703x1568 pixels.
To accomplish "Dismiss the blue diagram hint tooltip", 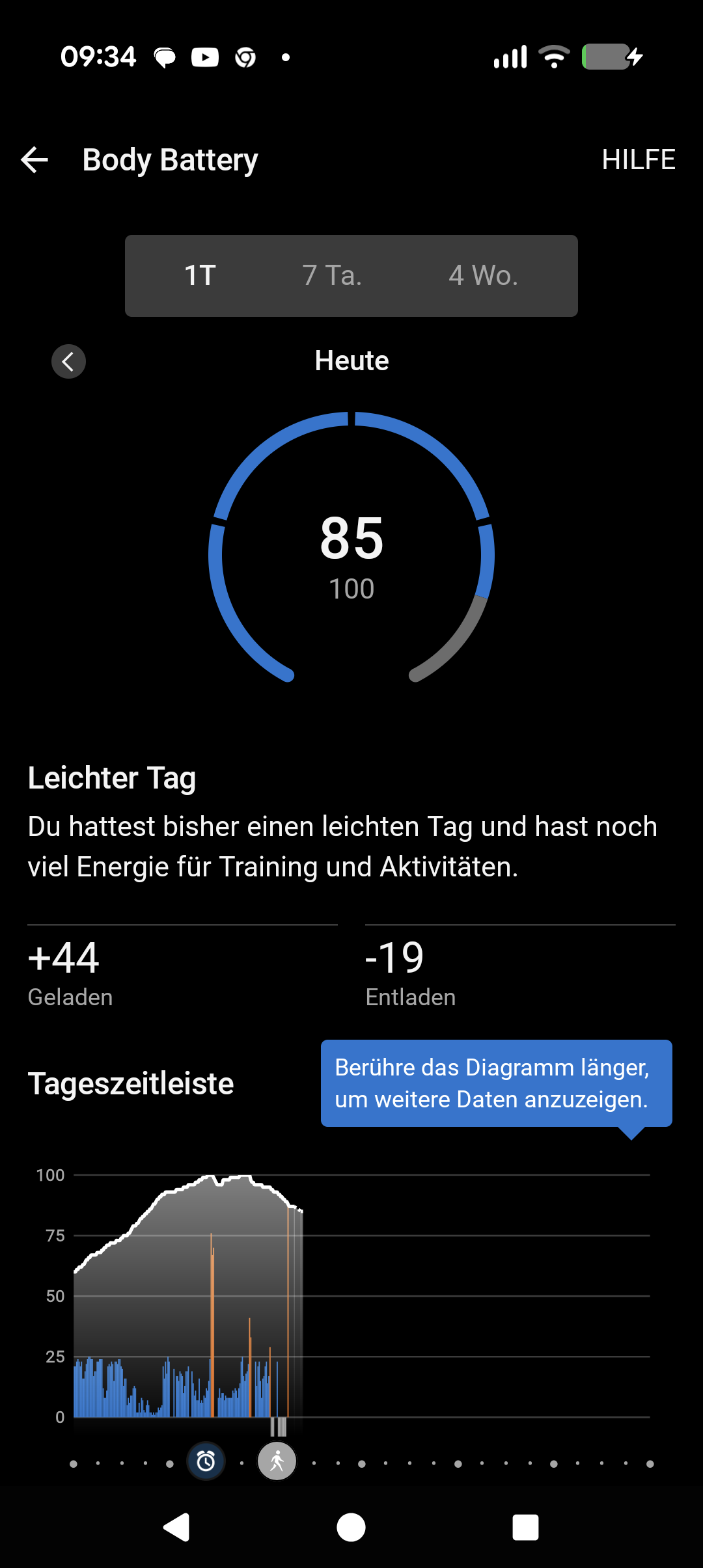I will click(x=496, y=1083).
